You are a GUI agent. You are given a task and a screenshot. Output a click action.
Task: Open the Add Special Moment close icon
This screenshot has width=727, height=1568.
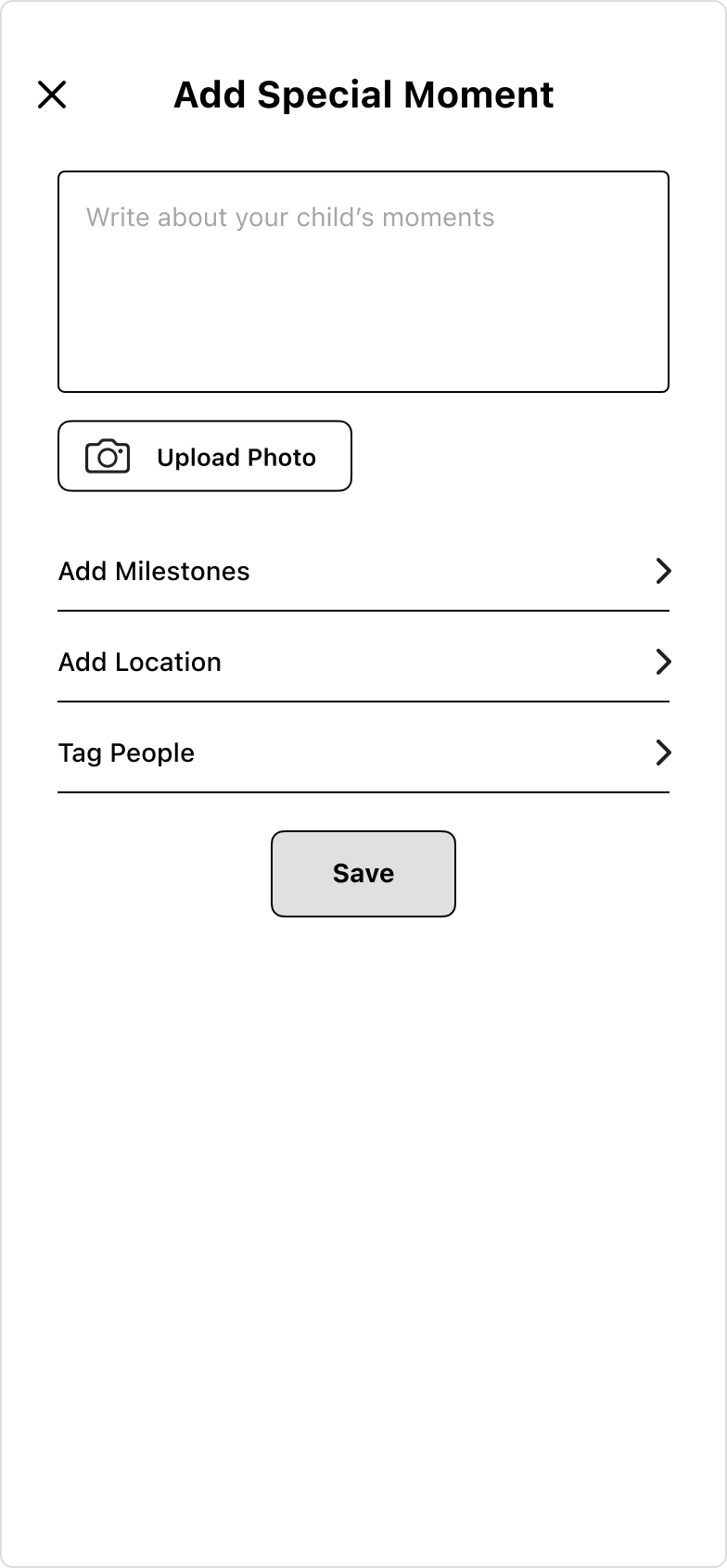click(51, 95)
